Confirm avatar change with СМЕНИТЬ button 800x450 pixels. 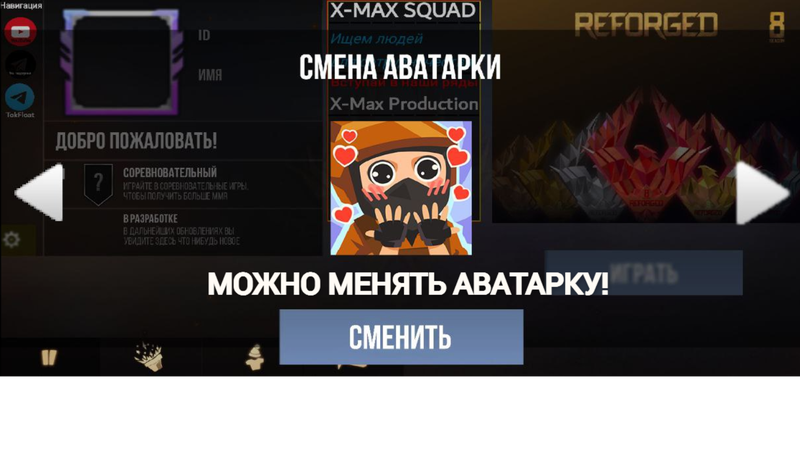[x=400, y=337]
